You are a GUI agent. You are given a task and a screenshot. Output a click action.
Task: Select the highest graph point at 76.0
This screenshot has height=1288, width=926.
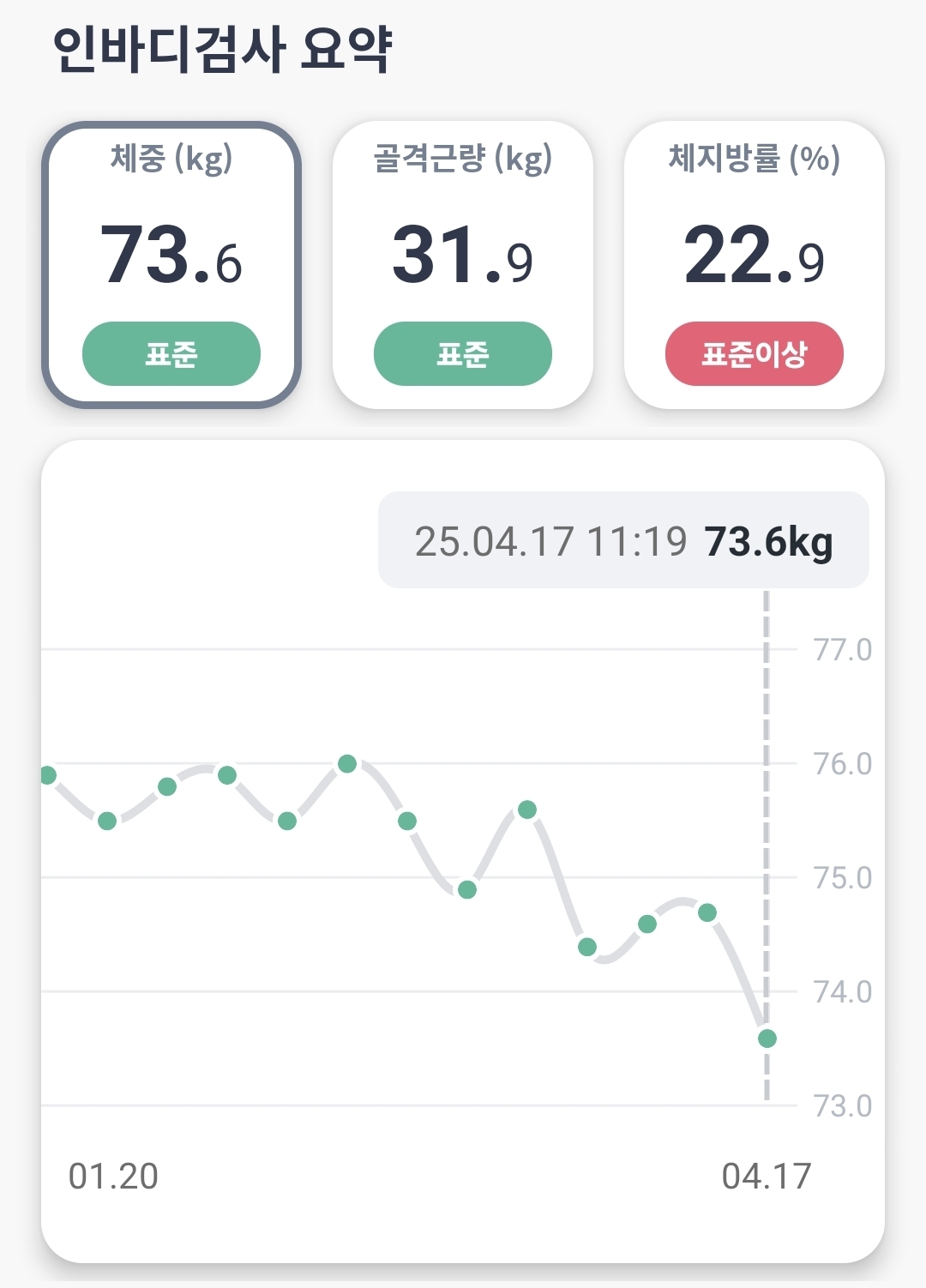[x=347, y=763]
